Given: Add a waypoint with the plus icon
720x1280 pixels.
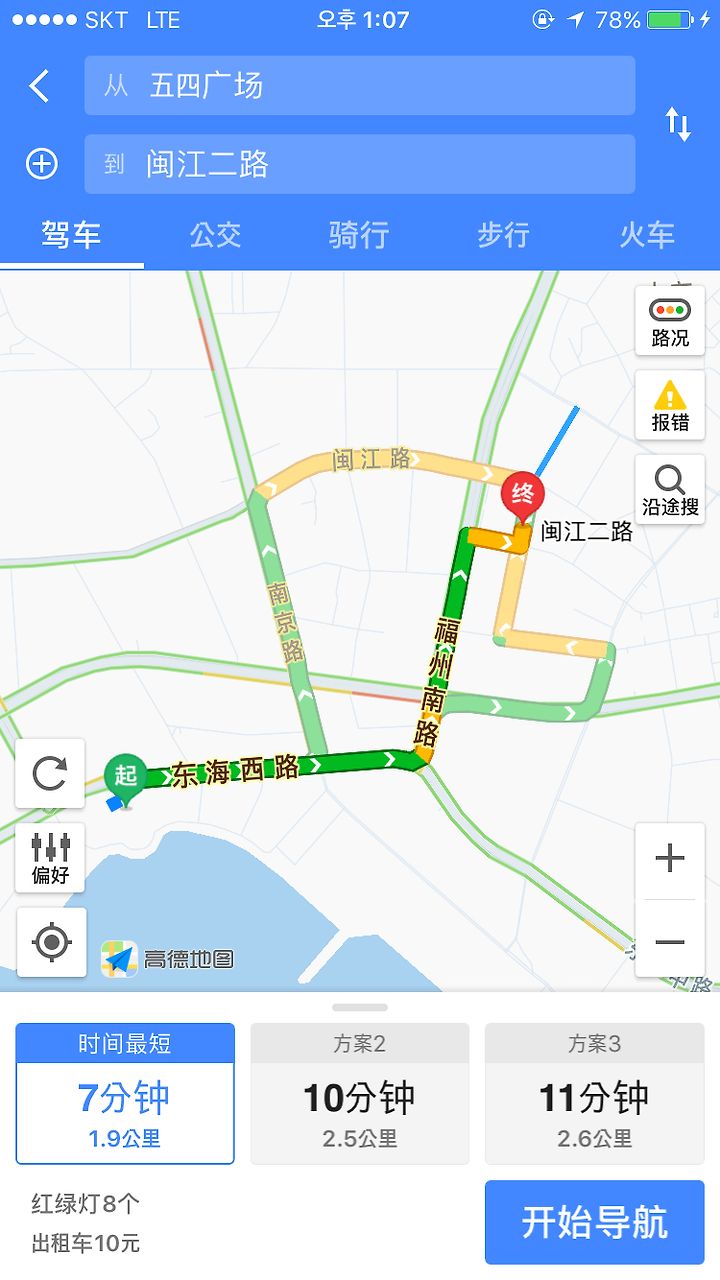Looking at the screenshot, I should tap(41, 164).
